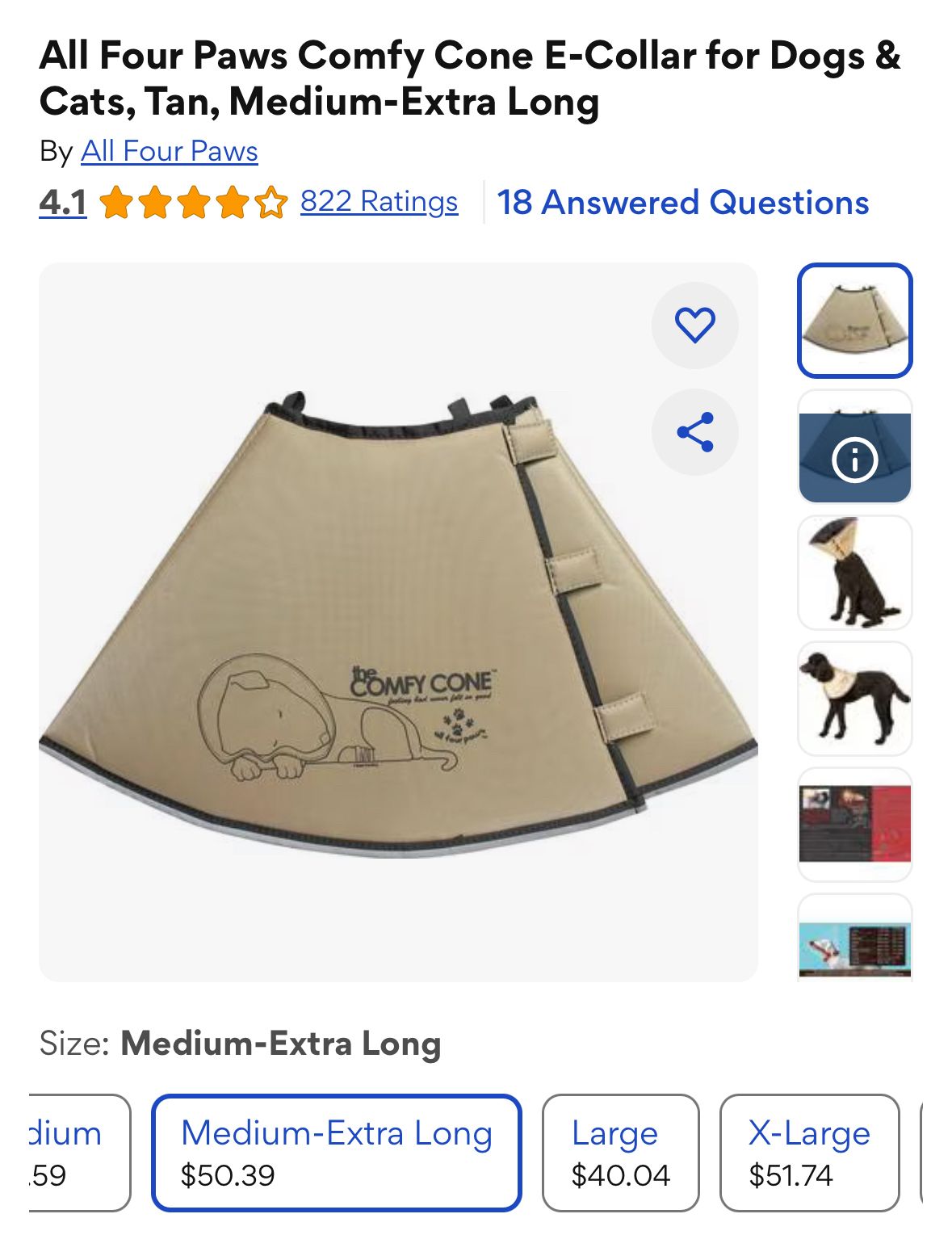Open the 822 Ratings link
Image resolution: width=952 pixels, height=1256 pixels.
[x=379, y=201]
